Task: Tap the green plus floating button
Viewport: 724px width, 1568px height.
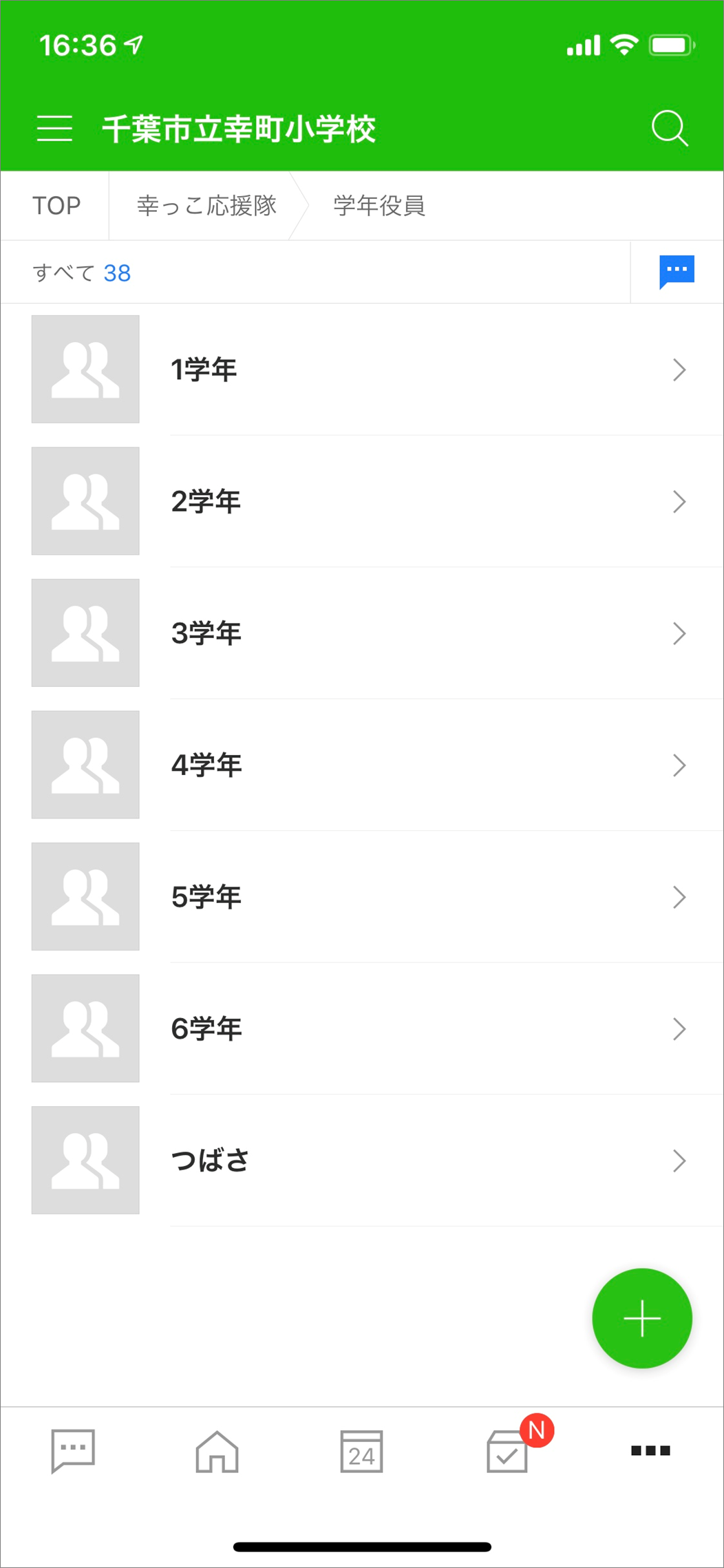Action: pyautogui.click(x=641, y=1318)
